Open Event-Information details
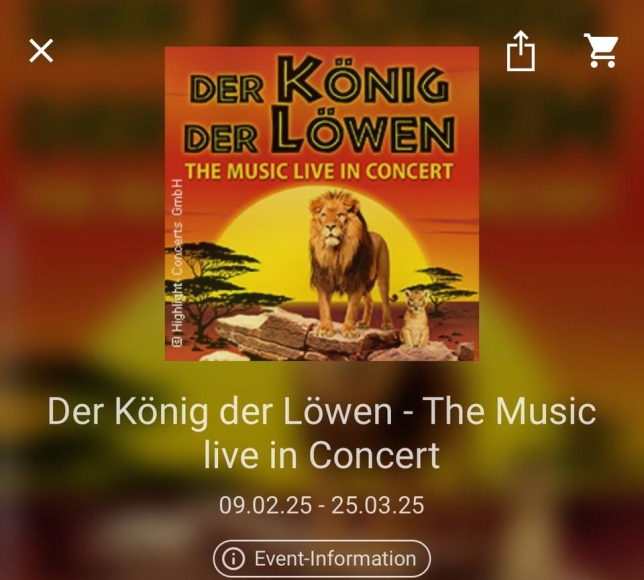Screen dimensions: 644x580 click(x=321, y=558)
